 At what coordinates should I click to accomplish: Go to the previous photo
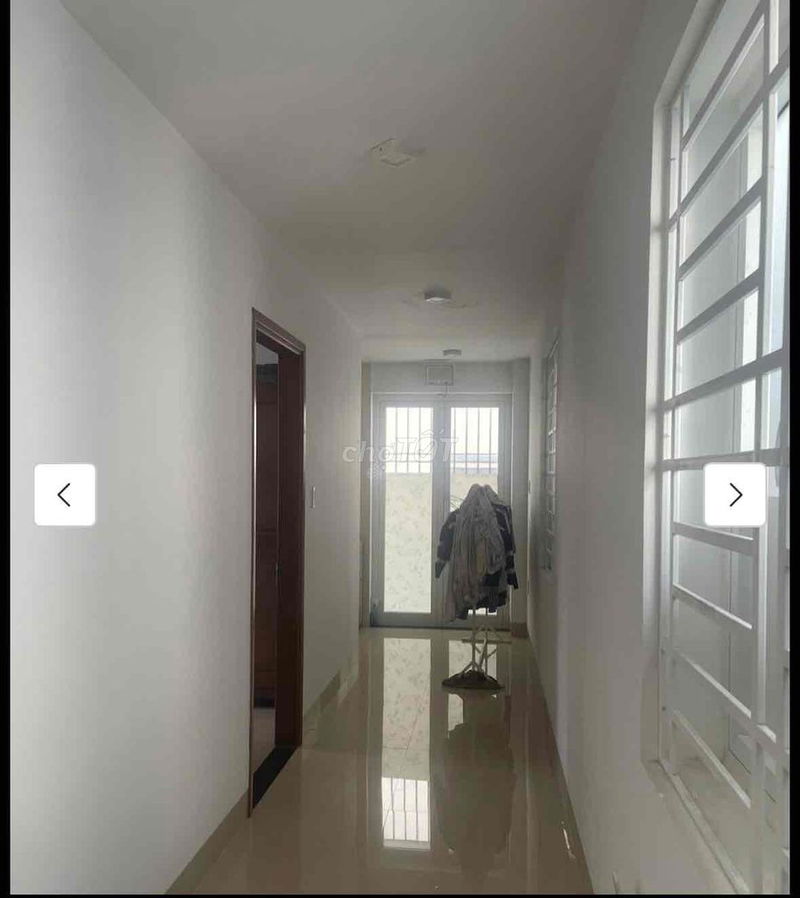pyautogui.click(x=65, y=494)
